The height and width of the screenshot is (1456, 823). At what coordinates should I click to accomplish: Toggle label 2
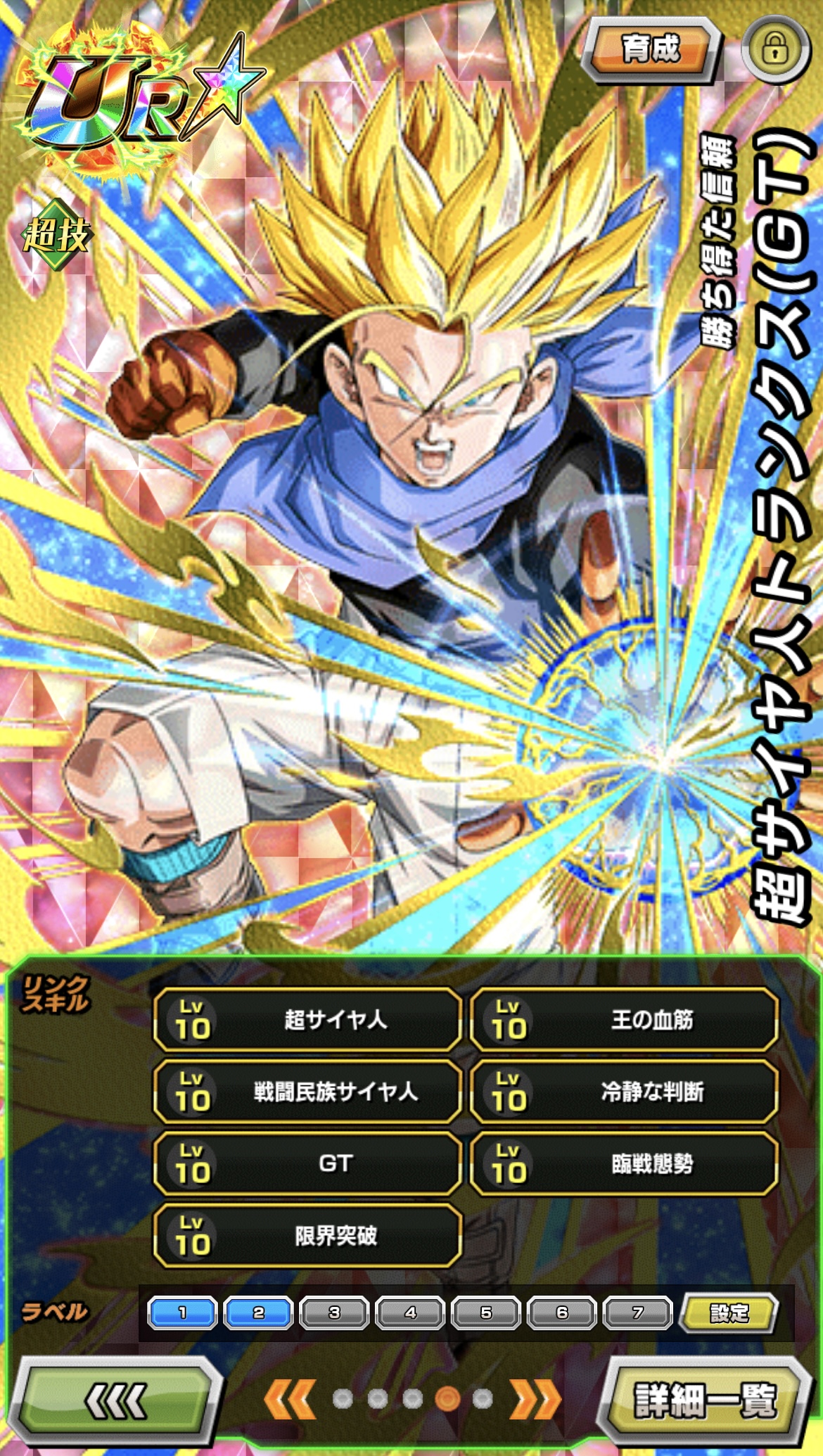(x=258, y=1313)
